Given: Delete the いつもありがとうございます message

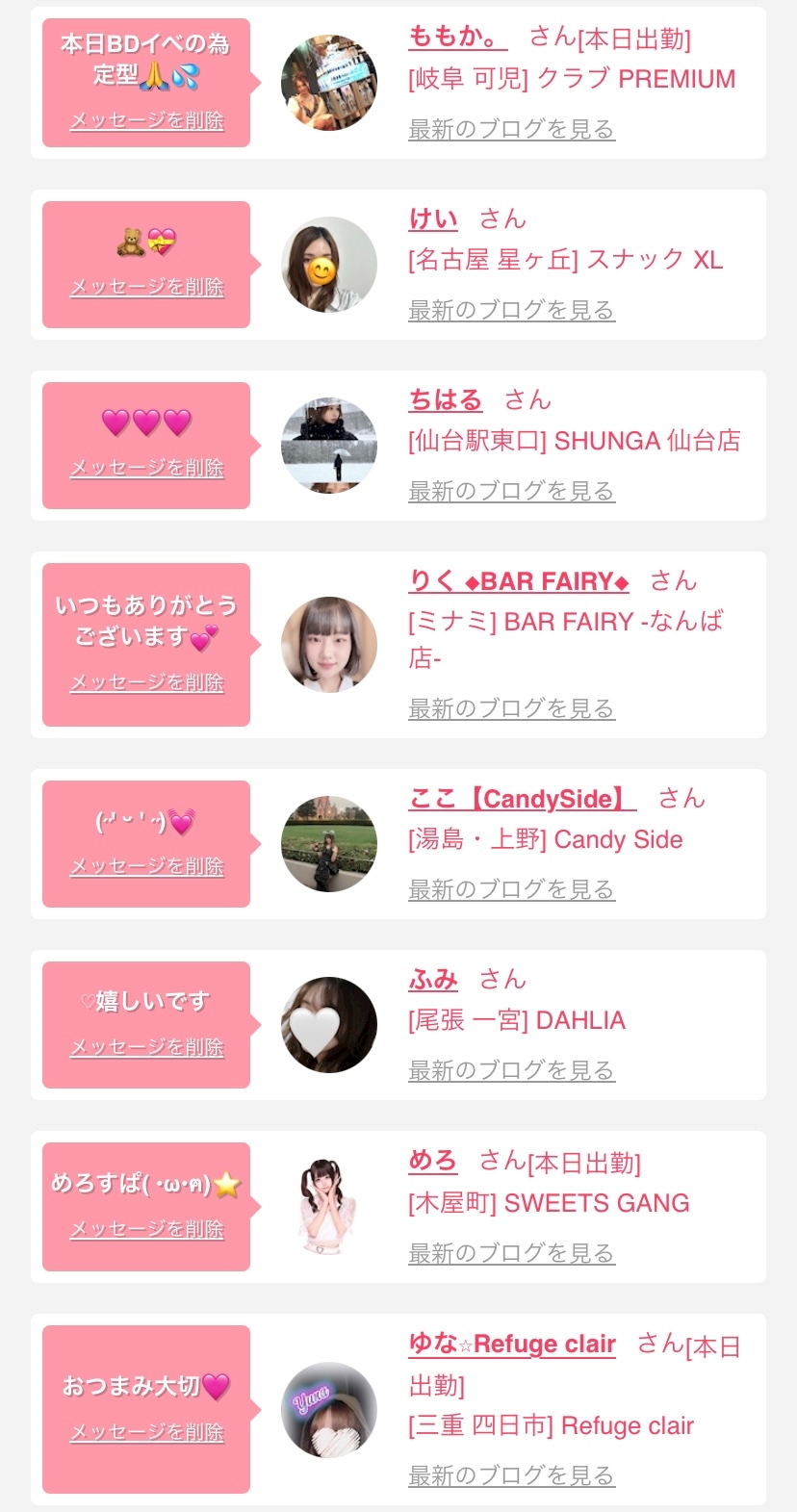Looking at the screenshot, I should pyautogui.click(x=146, y=683).
